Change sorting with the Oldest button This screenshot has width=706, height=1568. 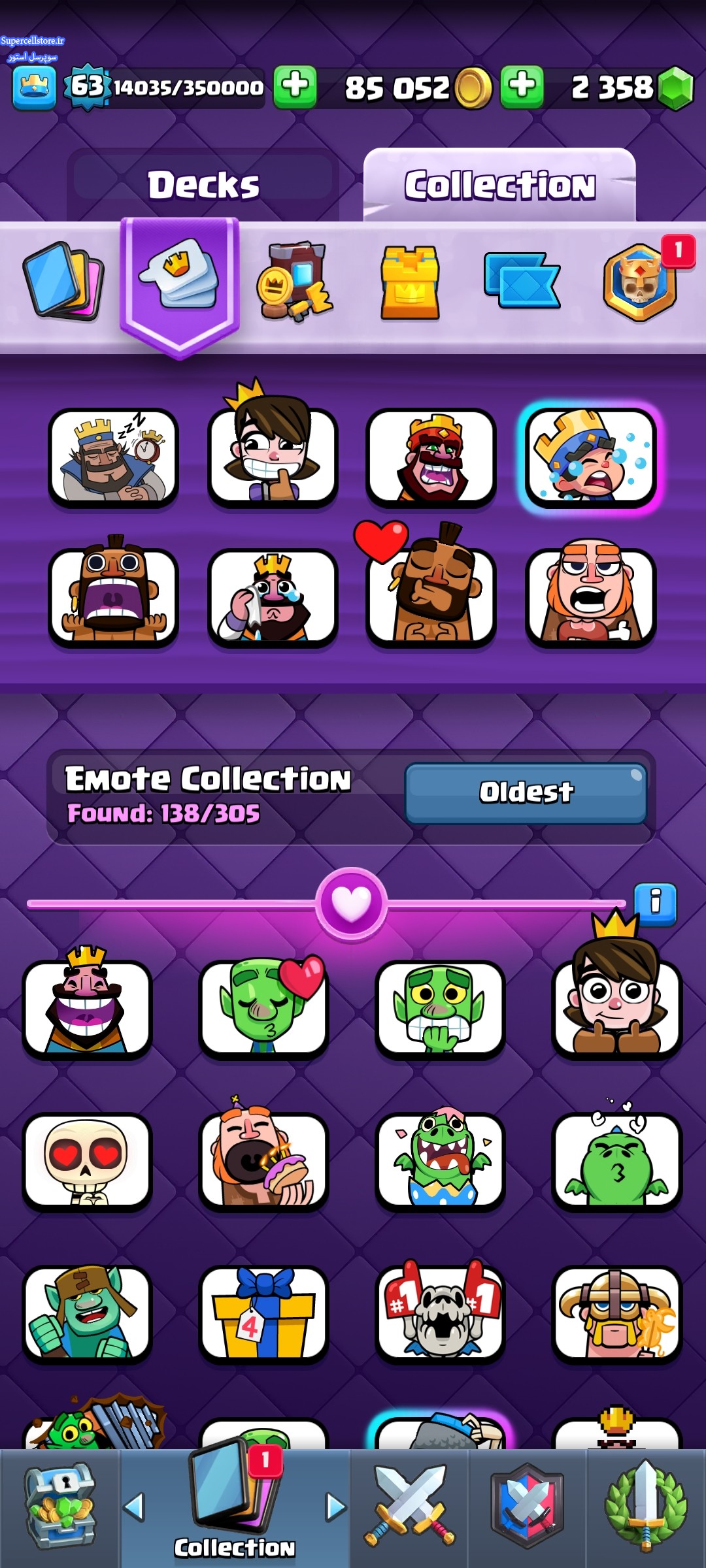click(x=526, y=792)
